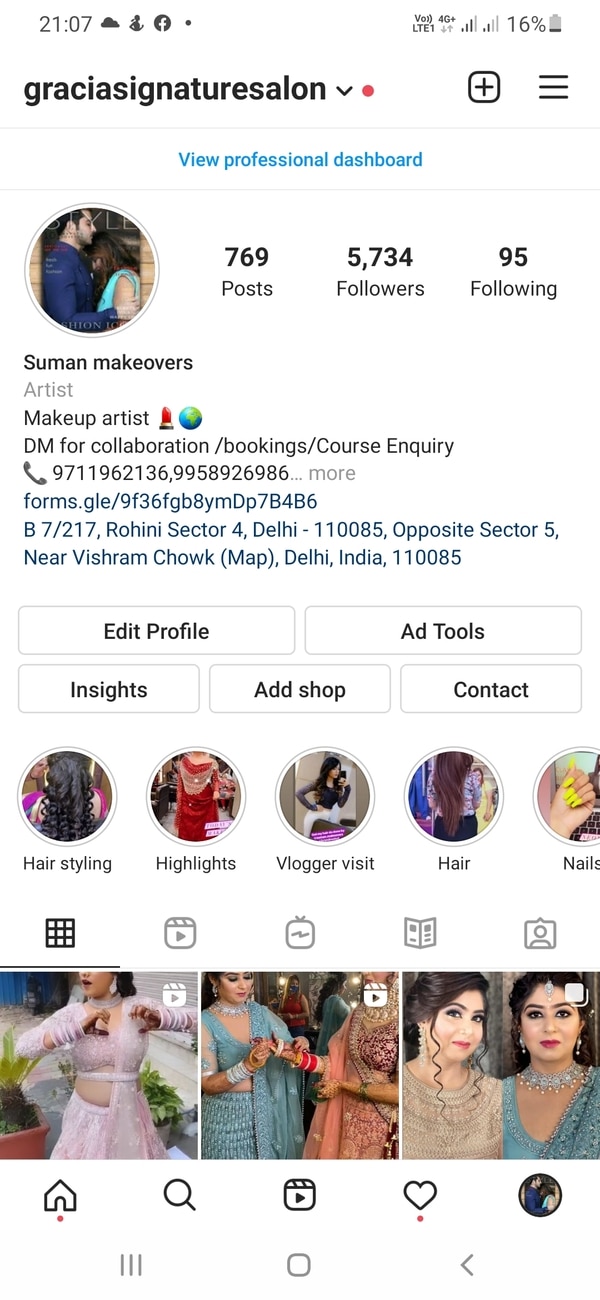View professional dashboard
The width and height of the screenshot is (600, 1300).
pyautogui.click(x=300, y=160)
